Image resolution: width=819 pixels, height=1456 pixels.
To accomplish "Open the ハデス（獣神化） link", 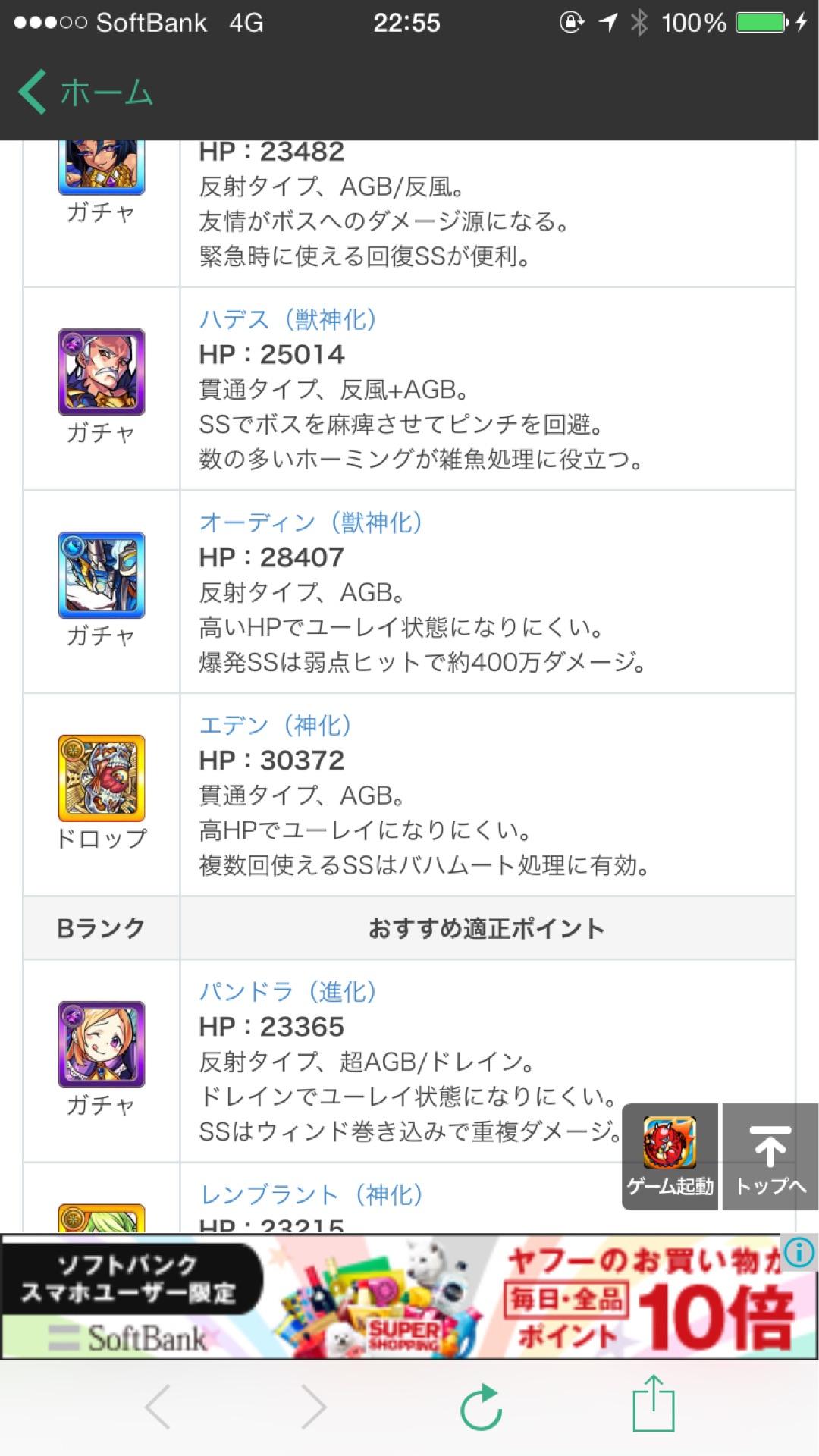I will 287,319.
